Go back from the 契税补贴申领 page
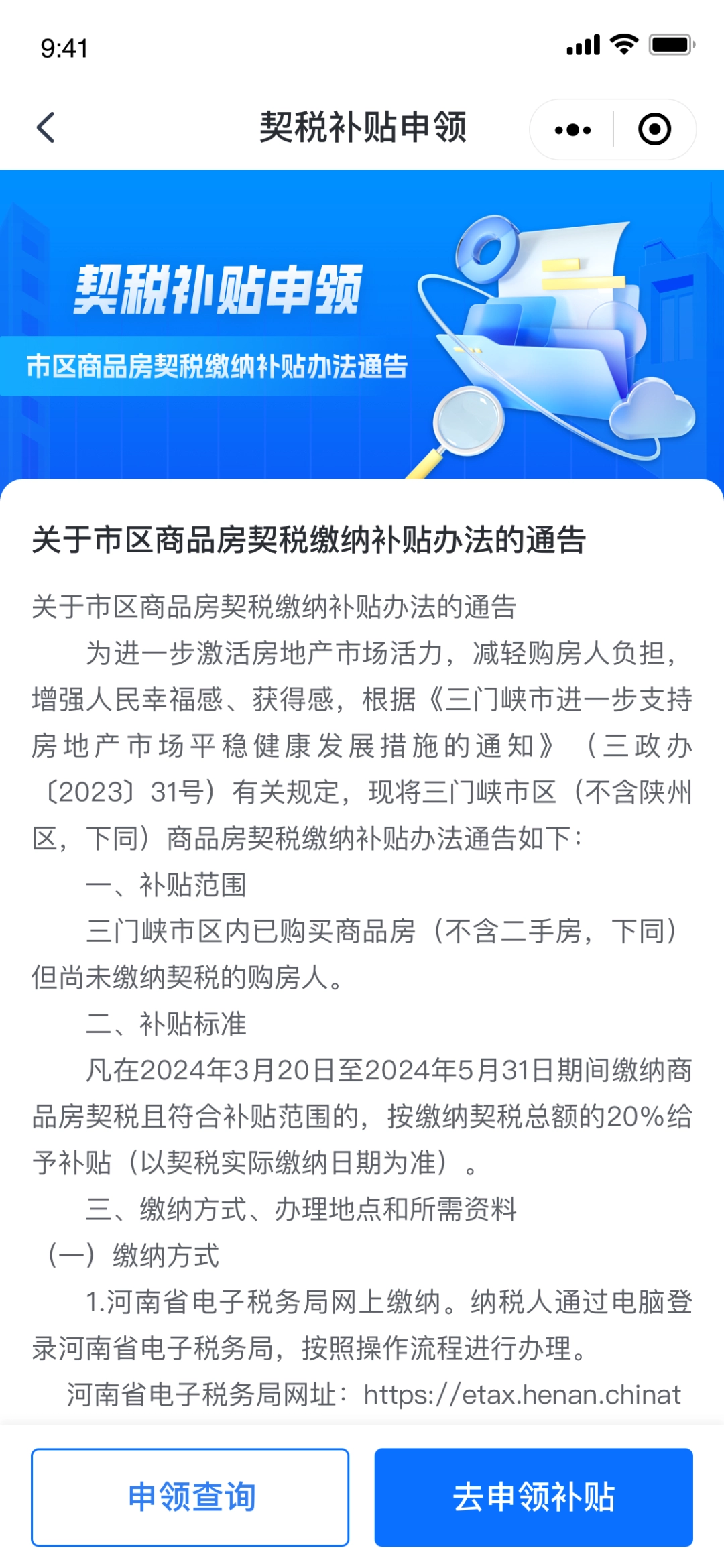 tap(46, 127)
